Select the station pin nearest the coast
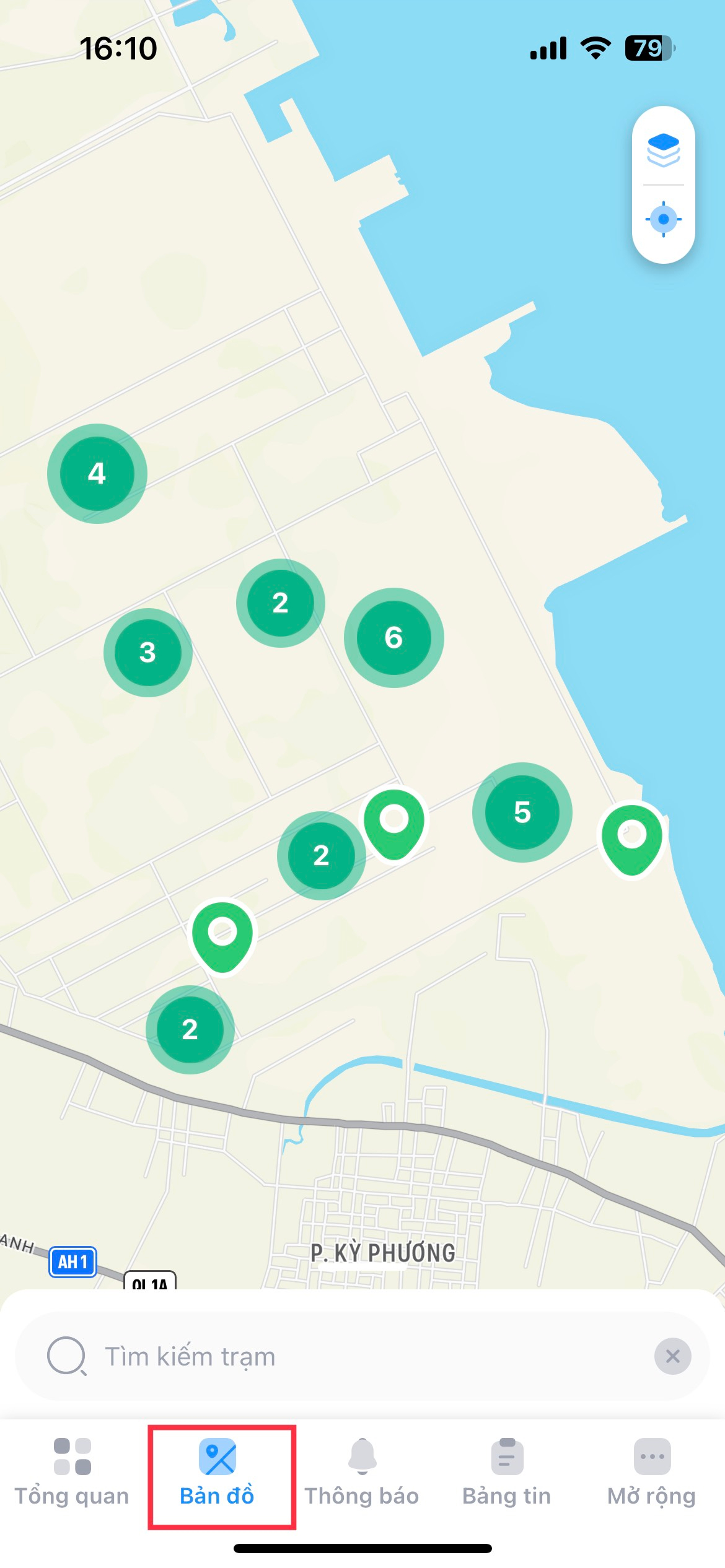The width and height of the screenshot is (725, 1568). coord(632,840)
